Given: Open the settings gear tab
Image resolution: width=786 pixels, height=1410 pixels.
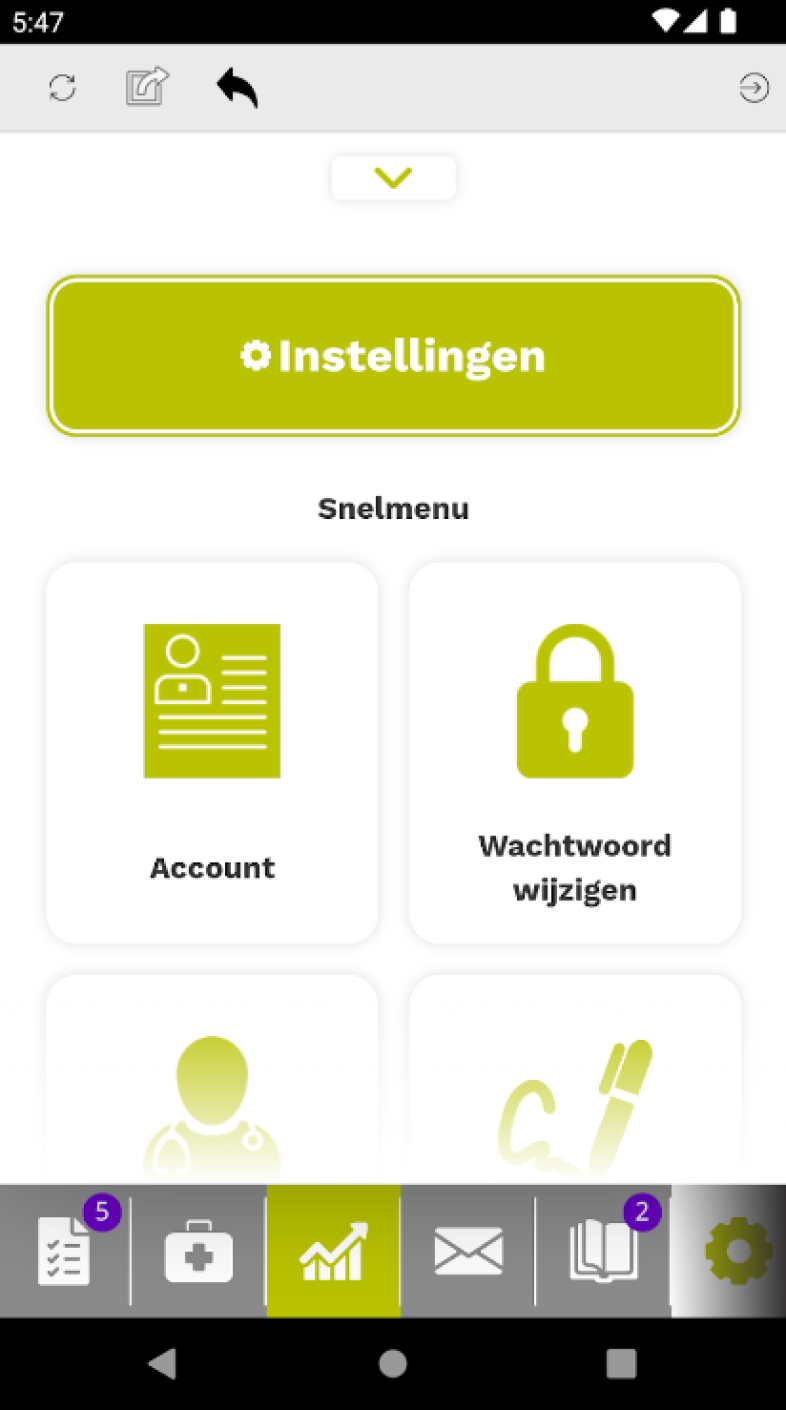Looking at the screenshot, I should click(x=738, y=1250).
